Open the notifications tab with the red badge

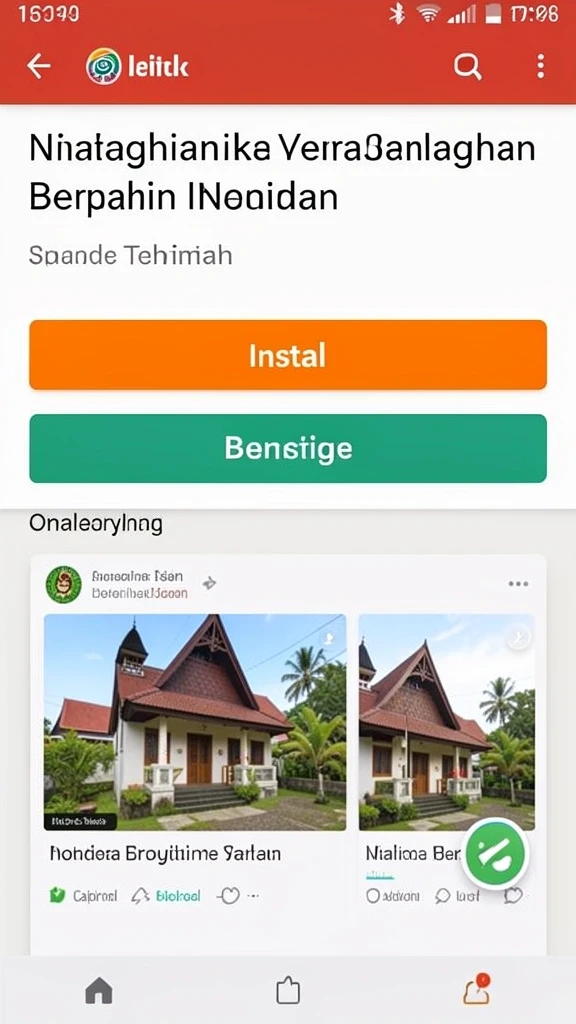[x=475, y=989]
